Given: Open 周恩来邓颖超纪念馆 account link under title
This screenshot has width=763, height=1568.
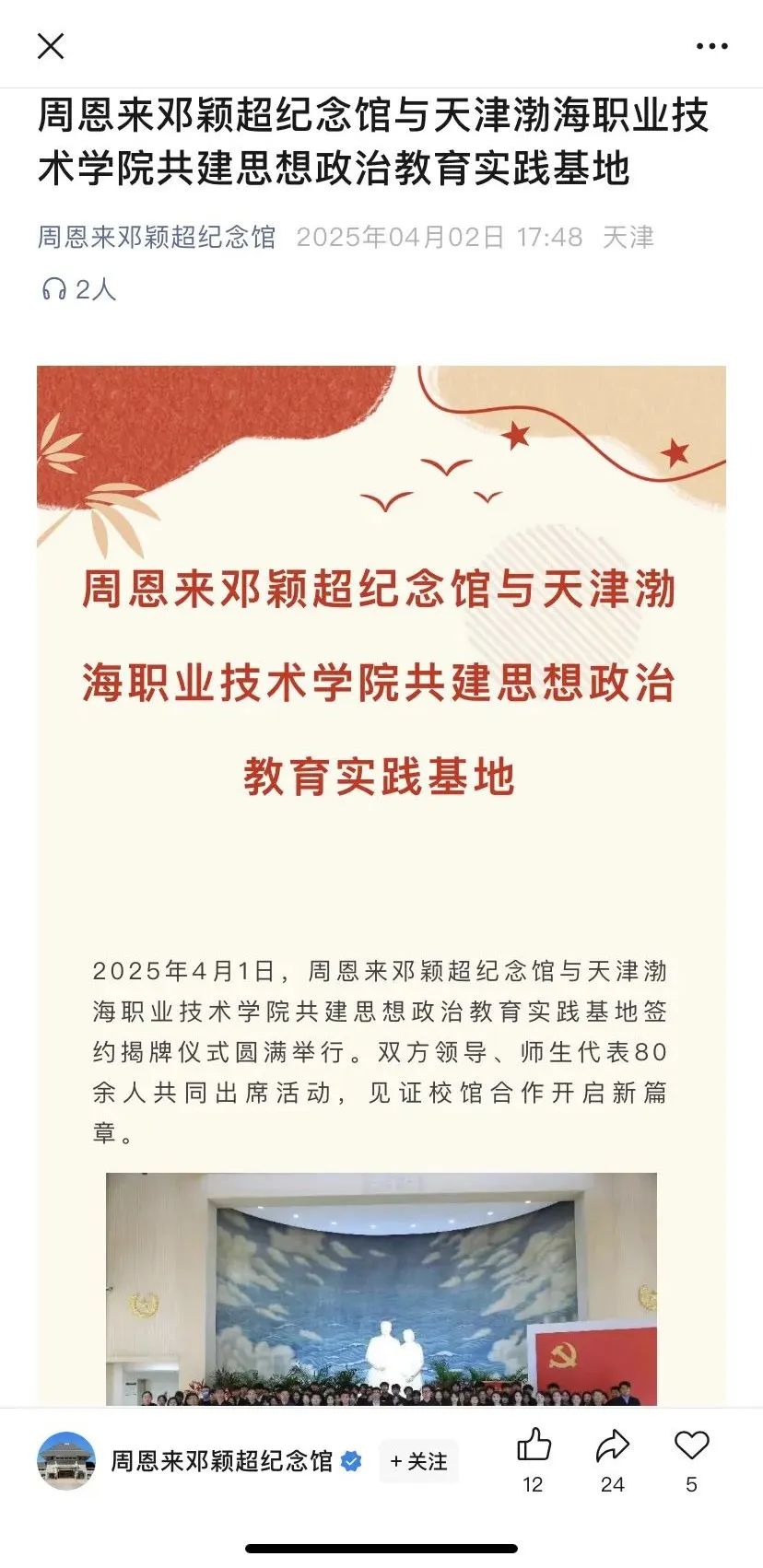Looking at the screenshot, I should click(157, 237).
